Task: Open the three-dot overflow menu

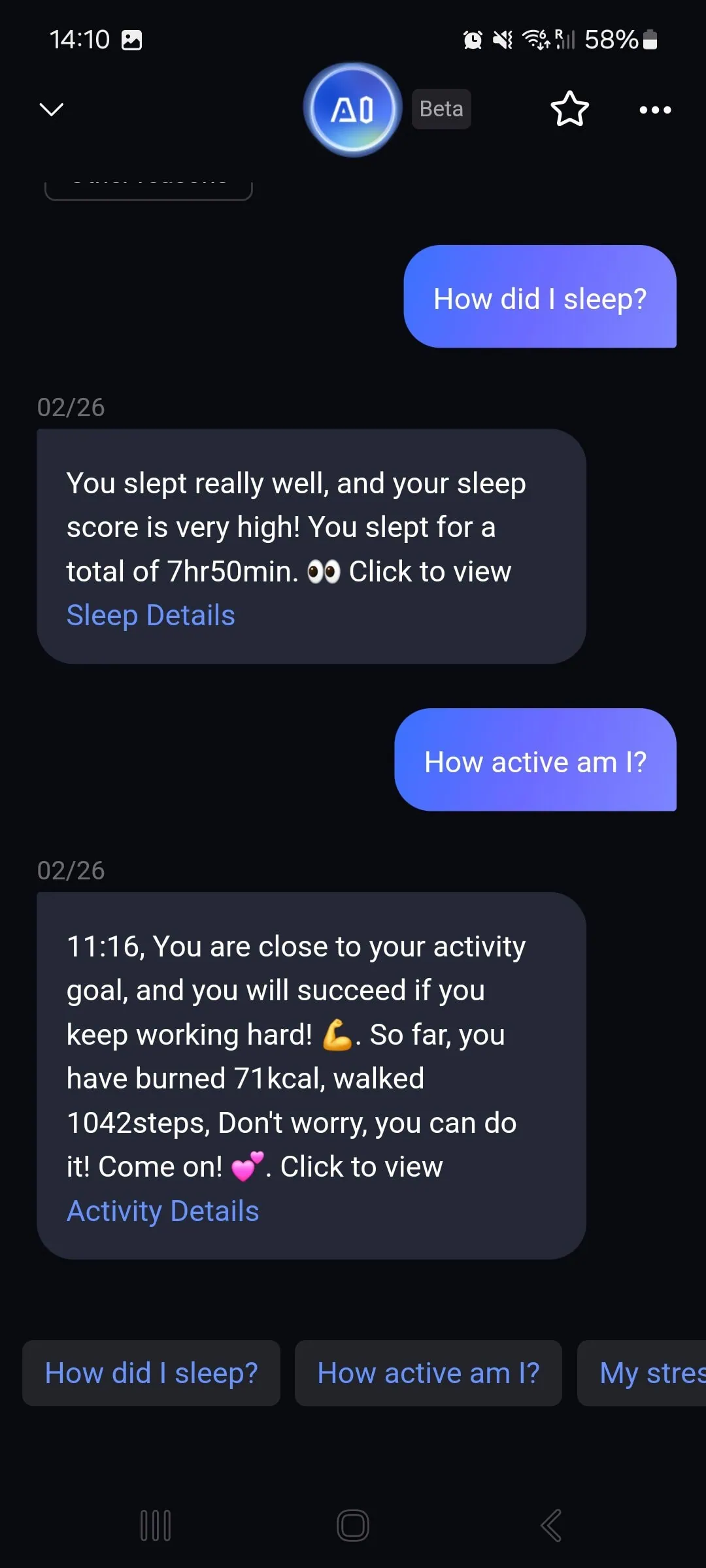Action: pyautogui.click(x=655, y=110)
